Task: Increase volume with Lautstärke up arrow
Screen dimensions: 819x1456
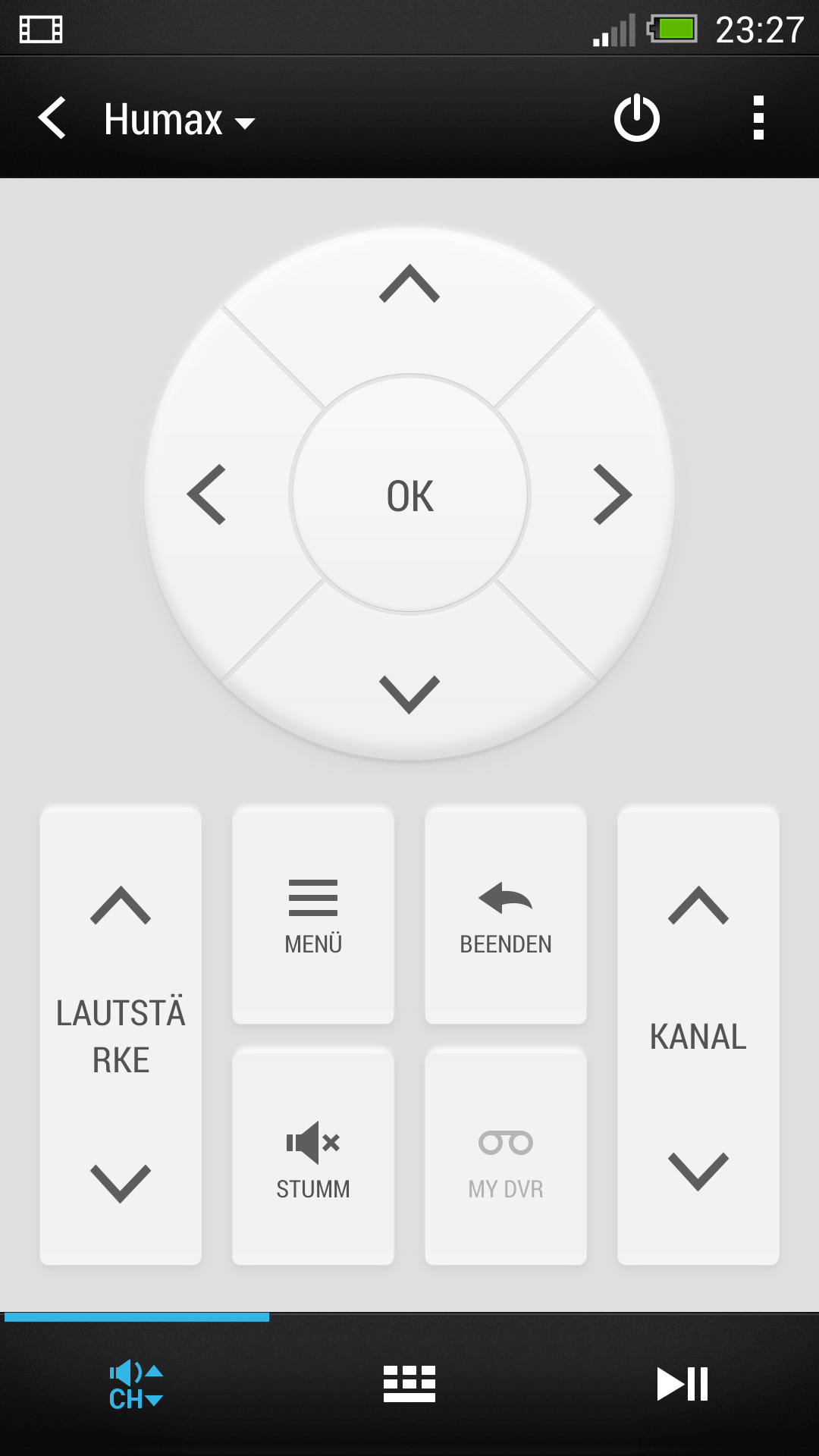Action: click(121, 905)
